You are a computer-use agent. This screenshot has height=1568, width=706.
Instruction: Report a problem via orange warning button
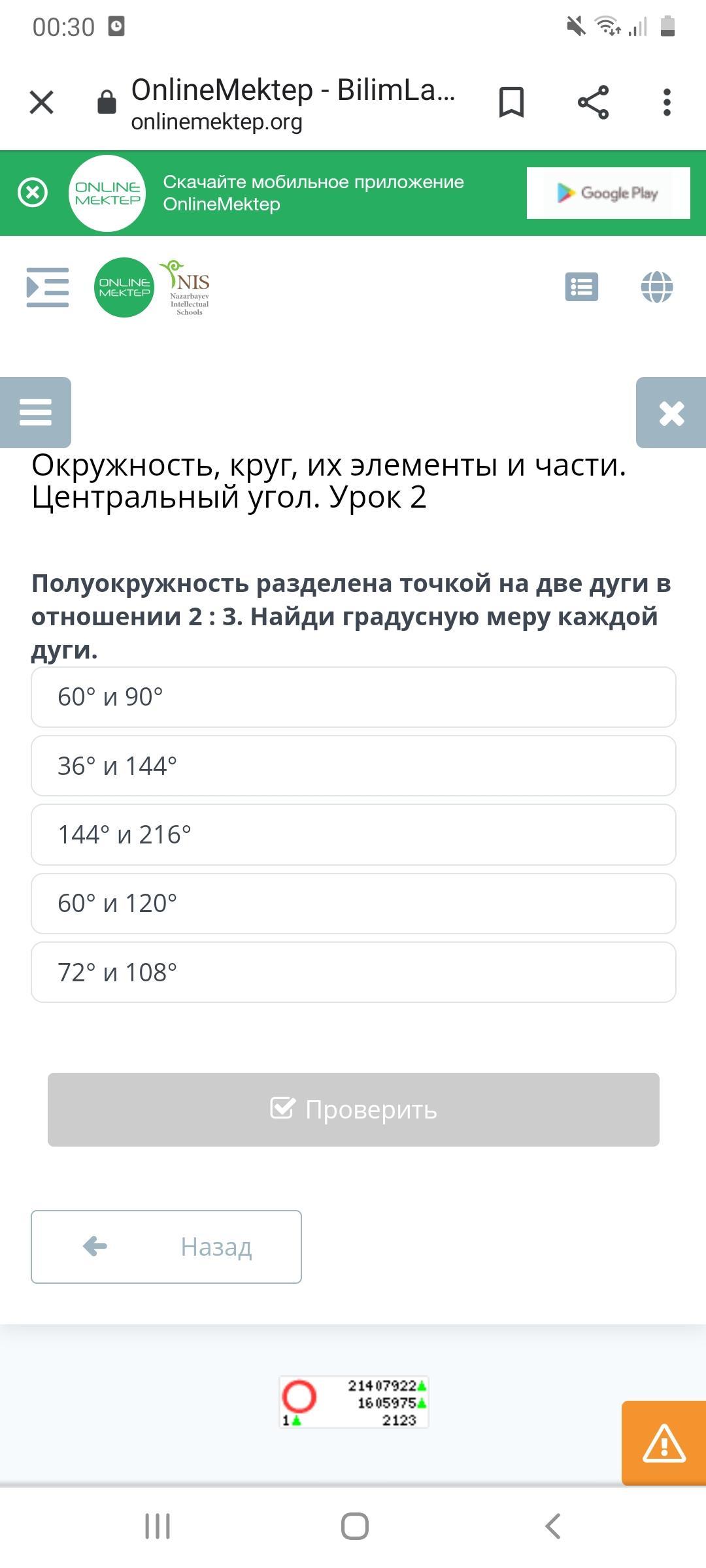(x=664, y=1443)
